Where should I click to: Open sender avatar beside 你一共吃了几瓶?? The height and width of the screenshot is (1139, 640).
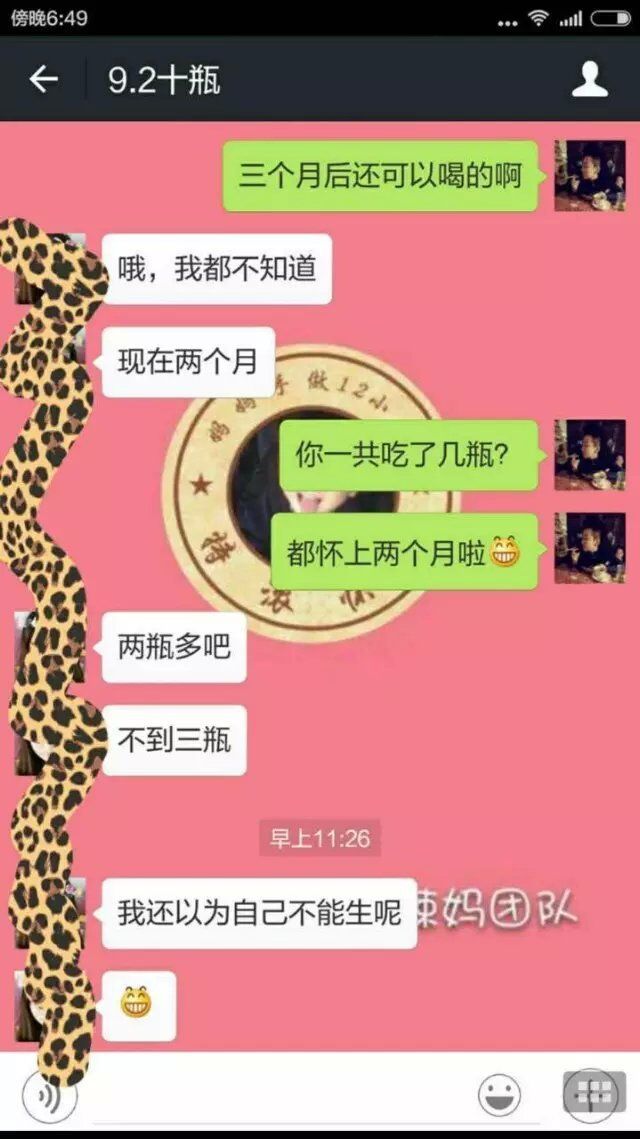coord(590,455)
